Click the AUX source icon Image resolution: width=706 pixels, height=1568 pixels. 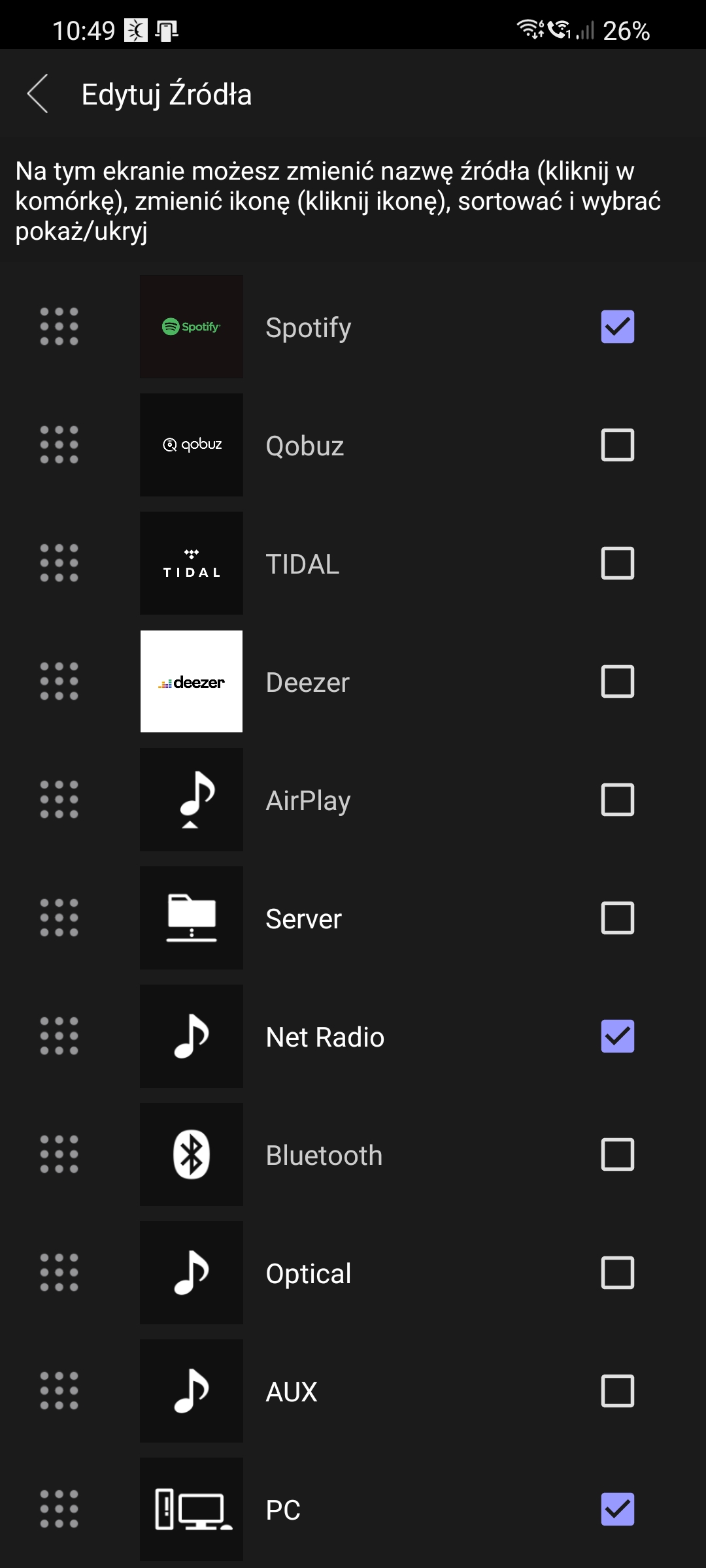point(191,1392)
